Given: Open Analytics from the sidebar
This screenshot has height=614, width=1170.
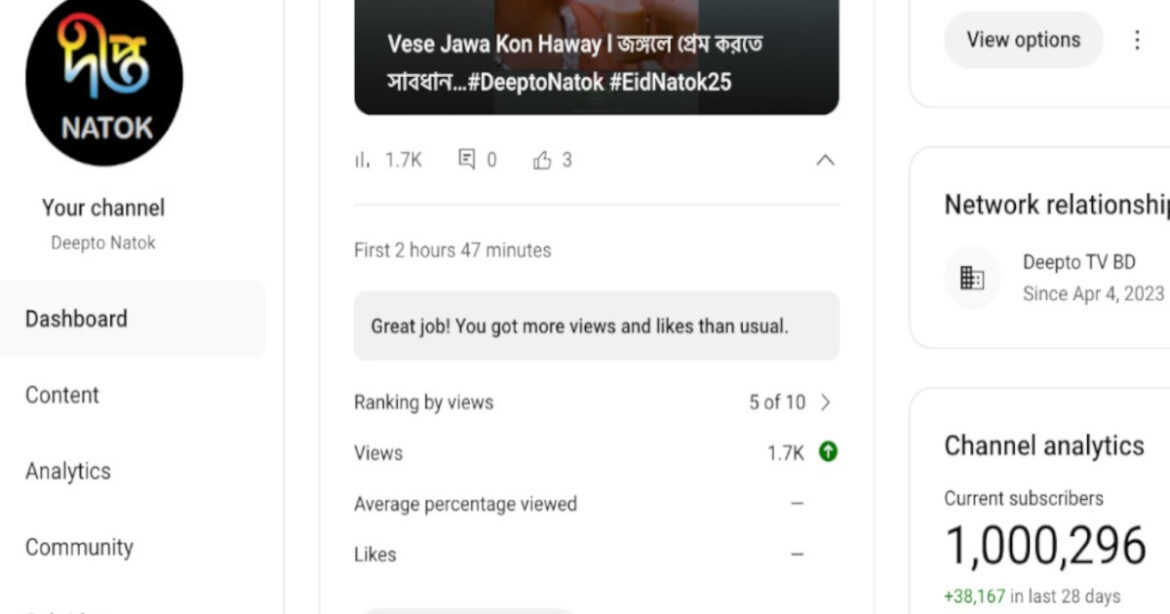Looking at the screenshot, I should (x=68, y=471).
